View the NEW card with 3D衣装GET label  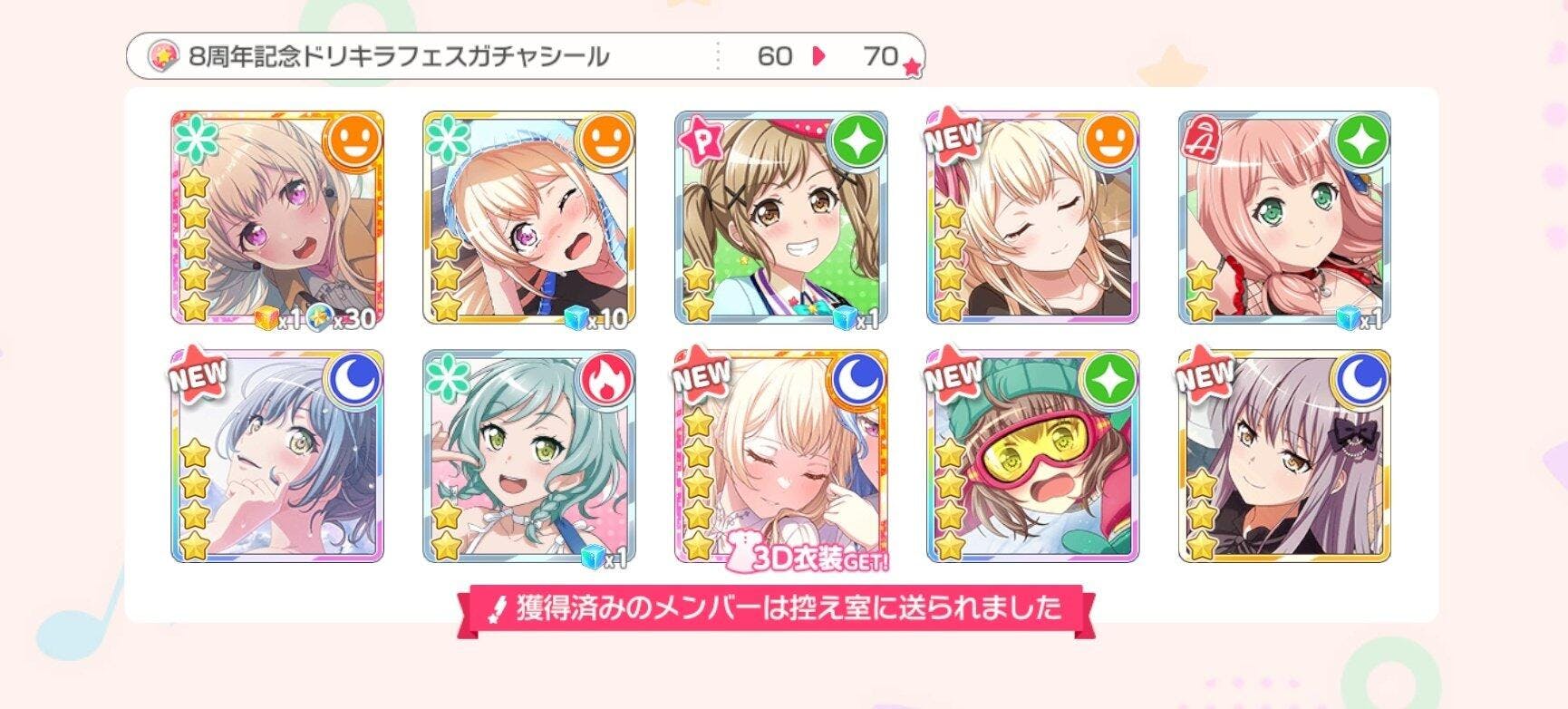click(x=781, y=456)
